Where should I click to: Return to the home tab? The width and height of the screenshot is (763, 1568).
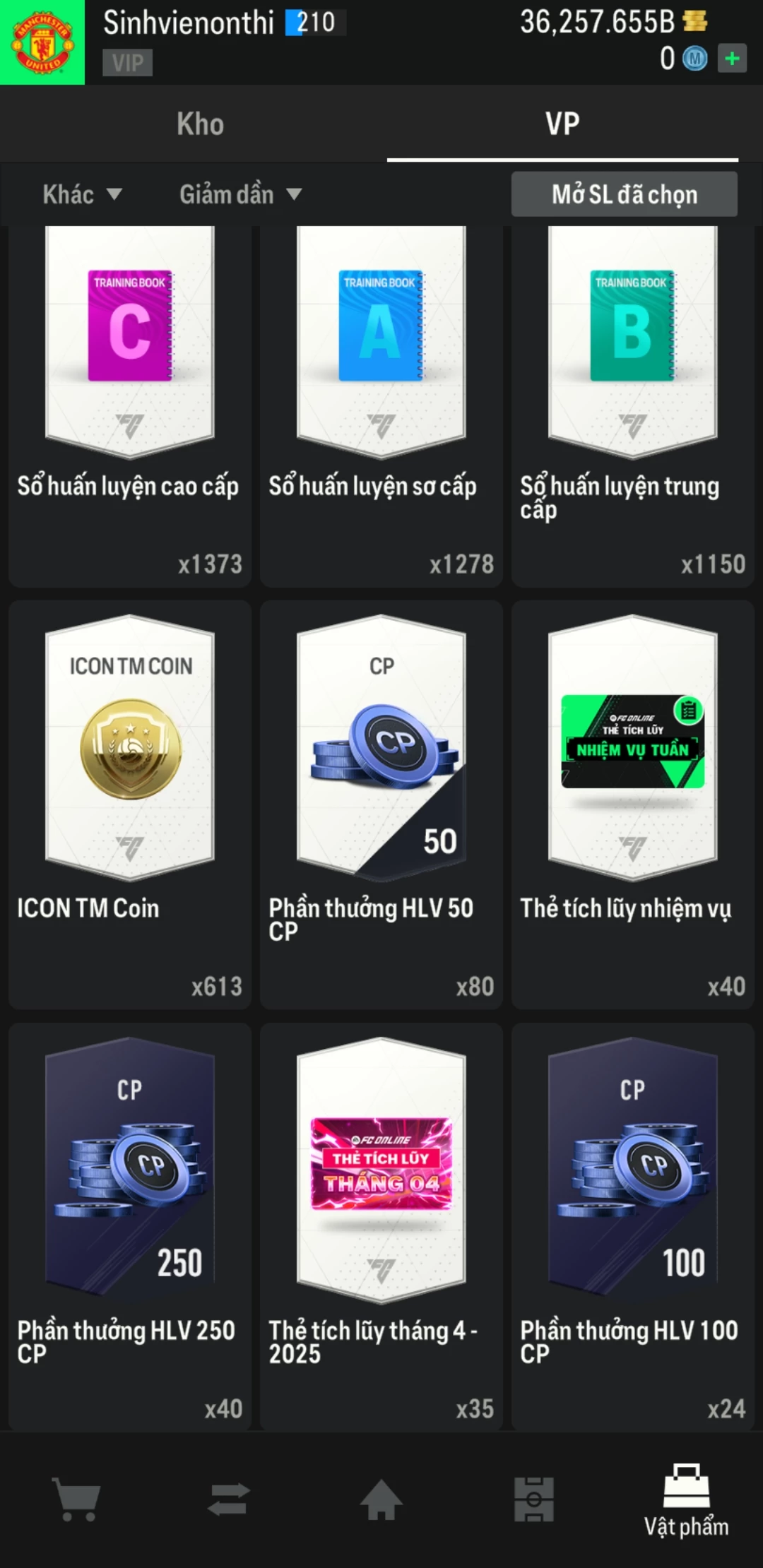click(381, 1499)
